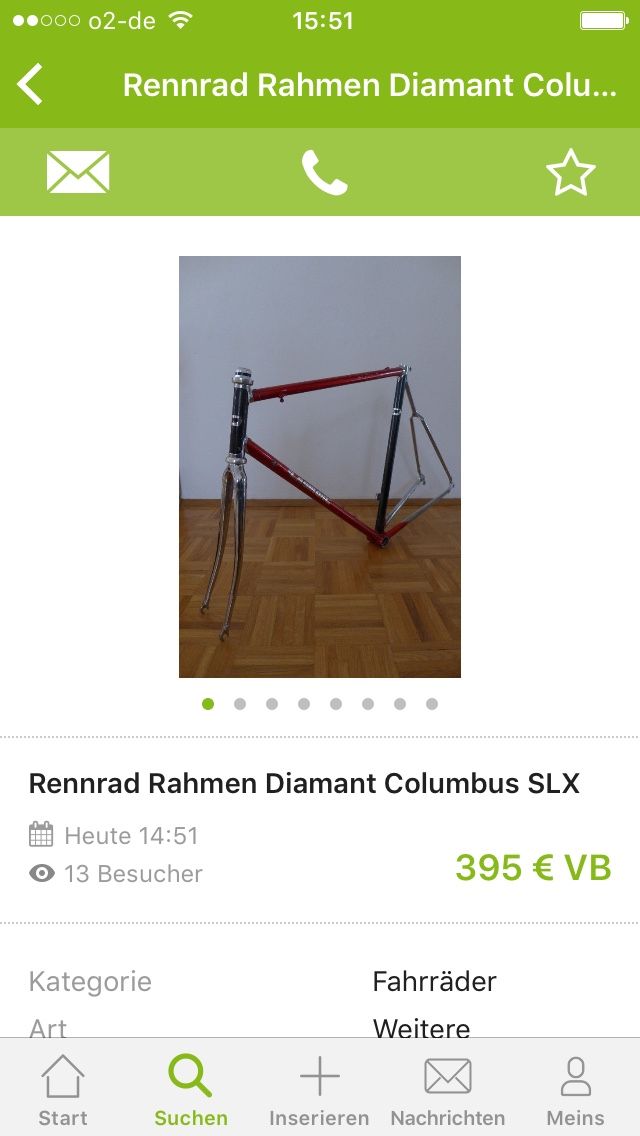Switch to the Start tab
The height and width of the screenshot is (1136, 640).
tap(63, 1090)
